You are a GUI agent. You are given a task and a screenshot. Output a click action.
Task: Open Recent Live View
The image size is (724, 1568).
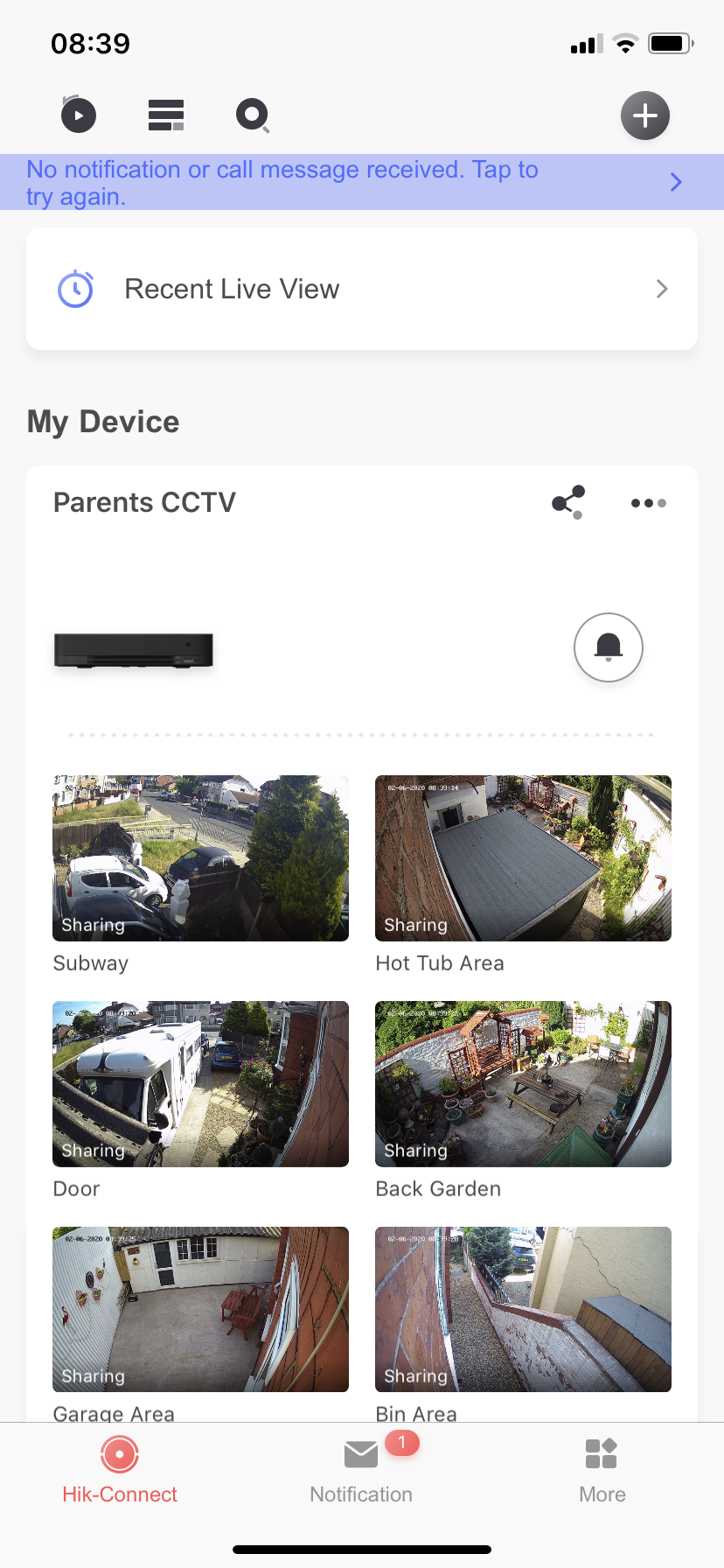point(362,289)
